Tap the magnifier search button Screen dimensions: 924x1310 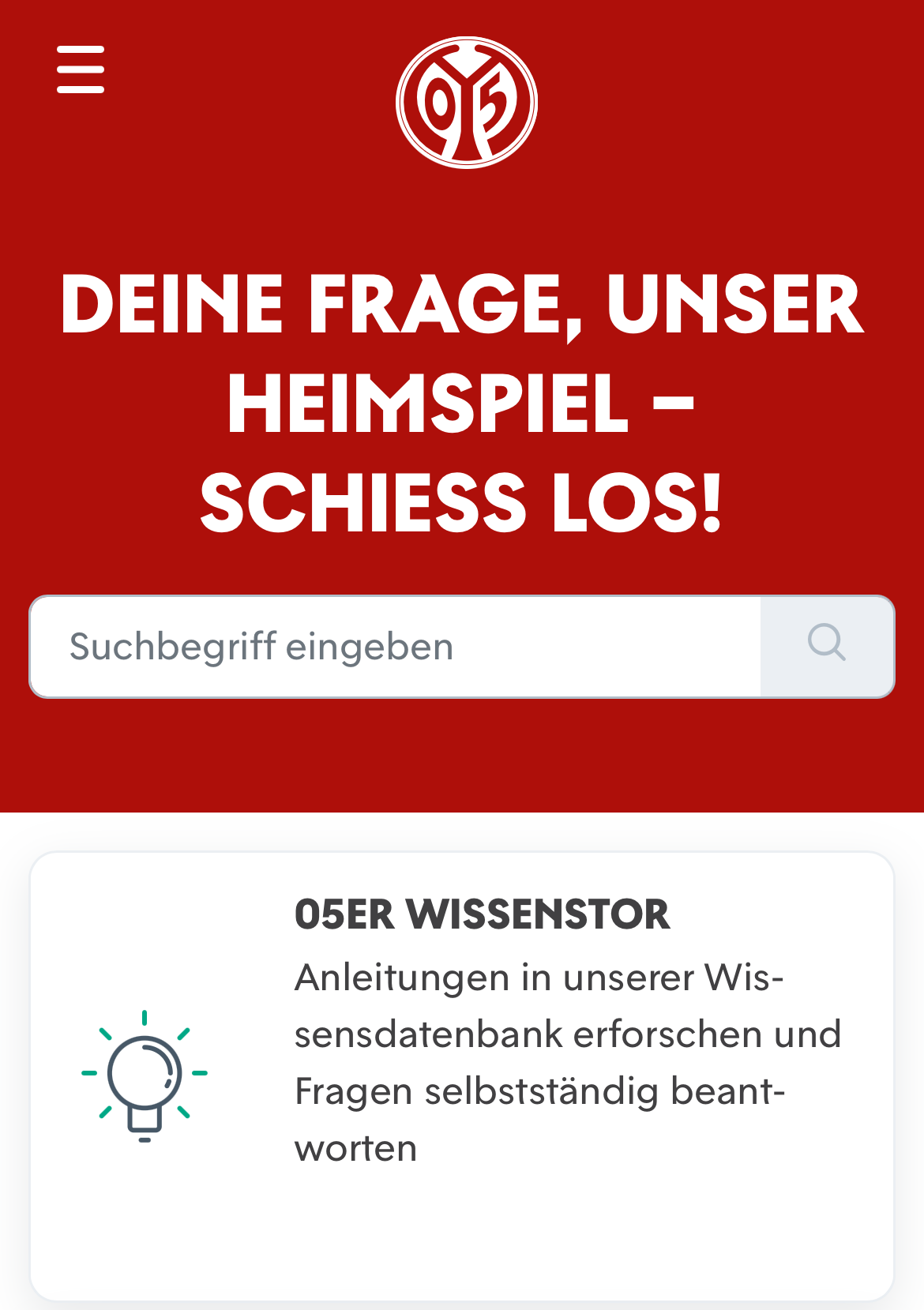tap(827, 647)
